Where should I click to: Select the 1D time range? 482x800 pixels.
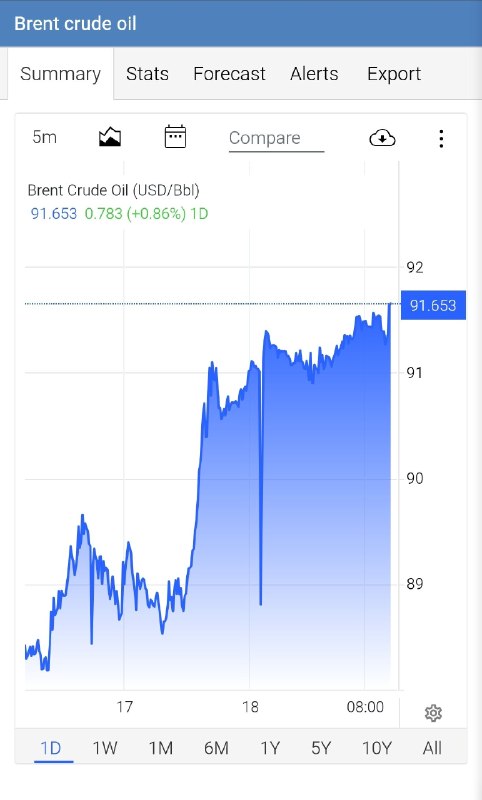51,748
